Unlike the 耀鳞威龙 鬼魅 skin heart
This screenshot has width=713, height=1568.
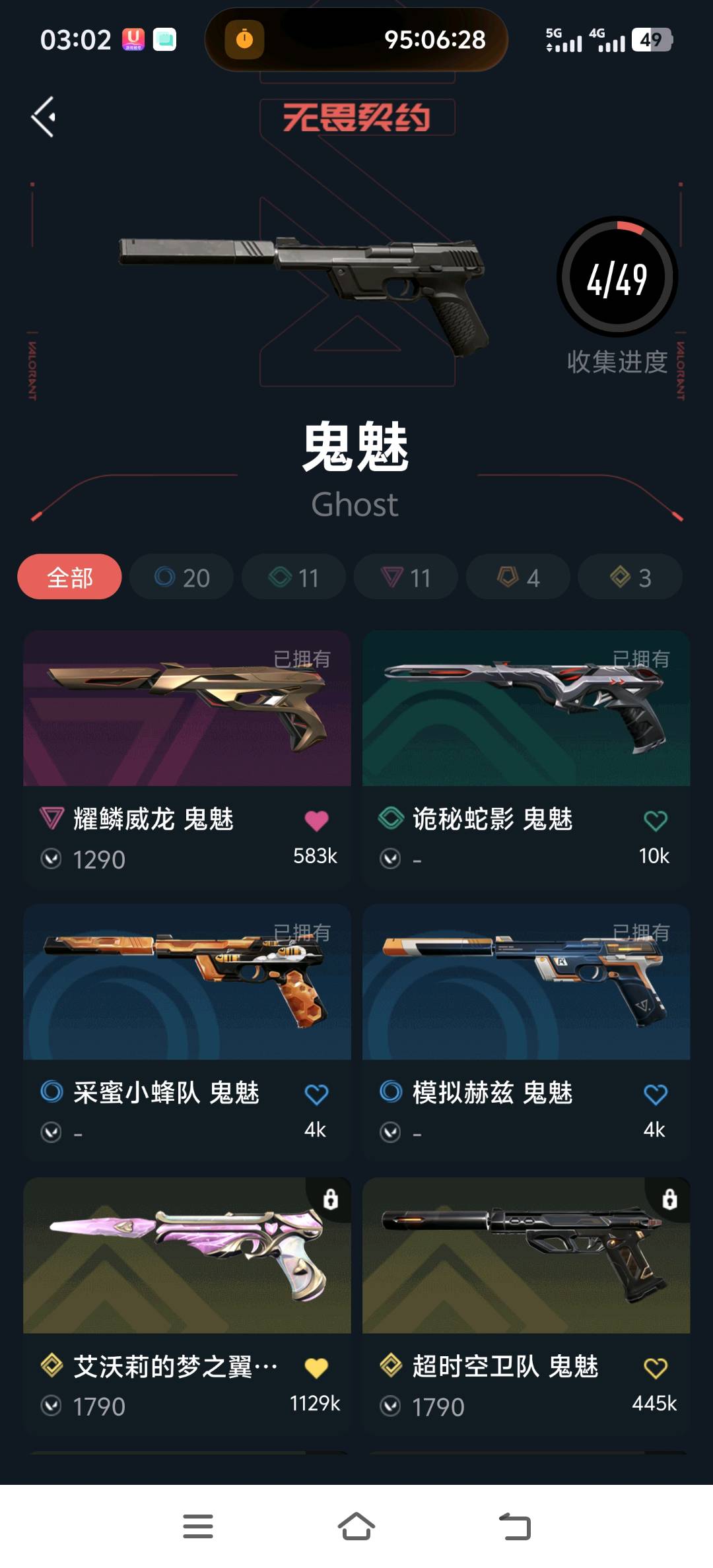point(316,820)
